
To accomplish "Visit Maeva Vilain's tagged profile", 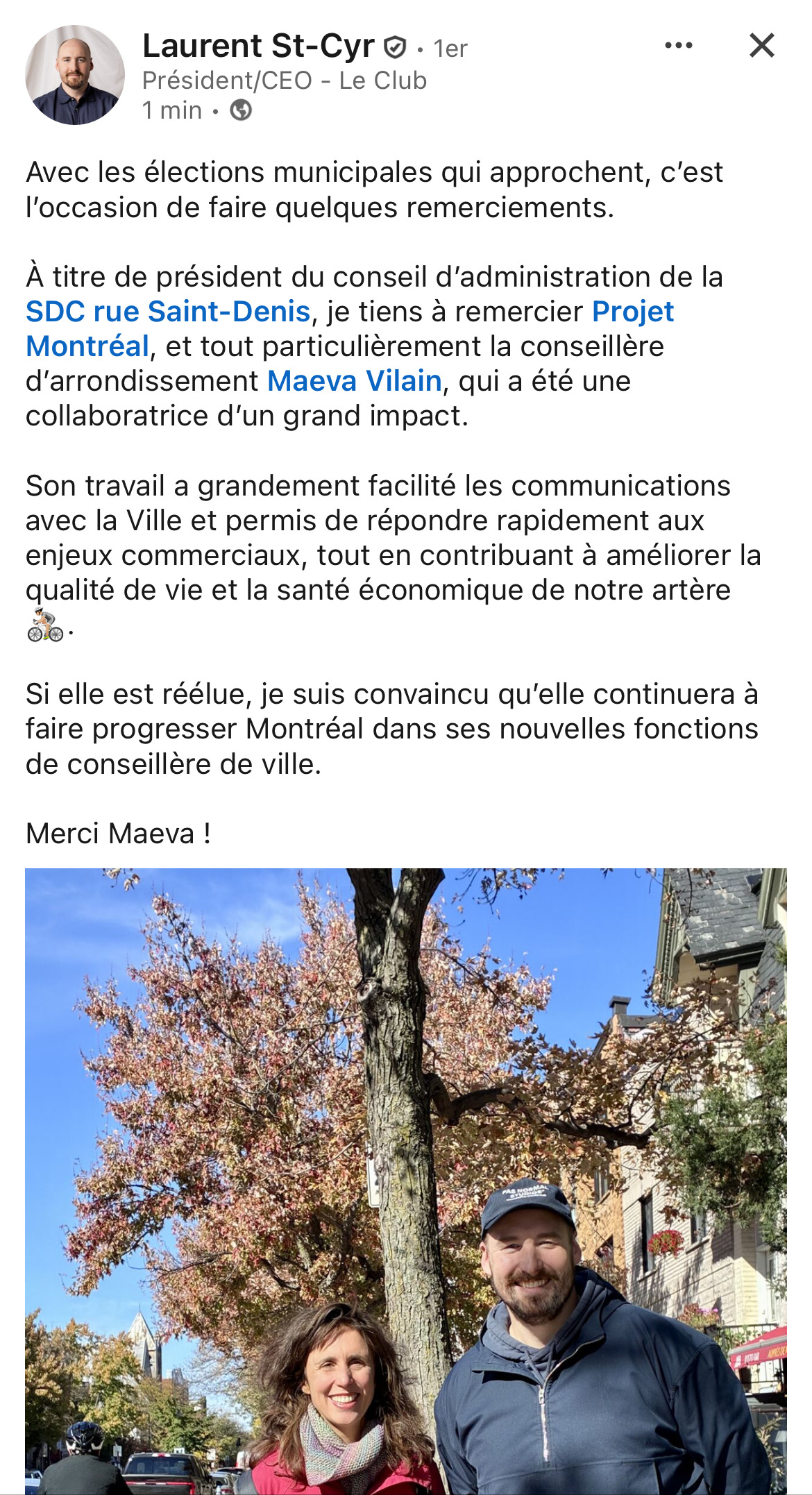I will [x=354, y=381].
